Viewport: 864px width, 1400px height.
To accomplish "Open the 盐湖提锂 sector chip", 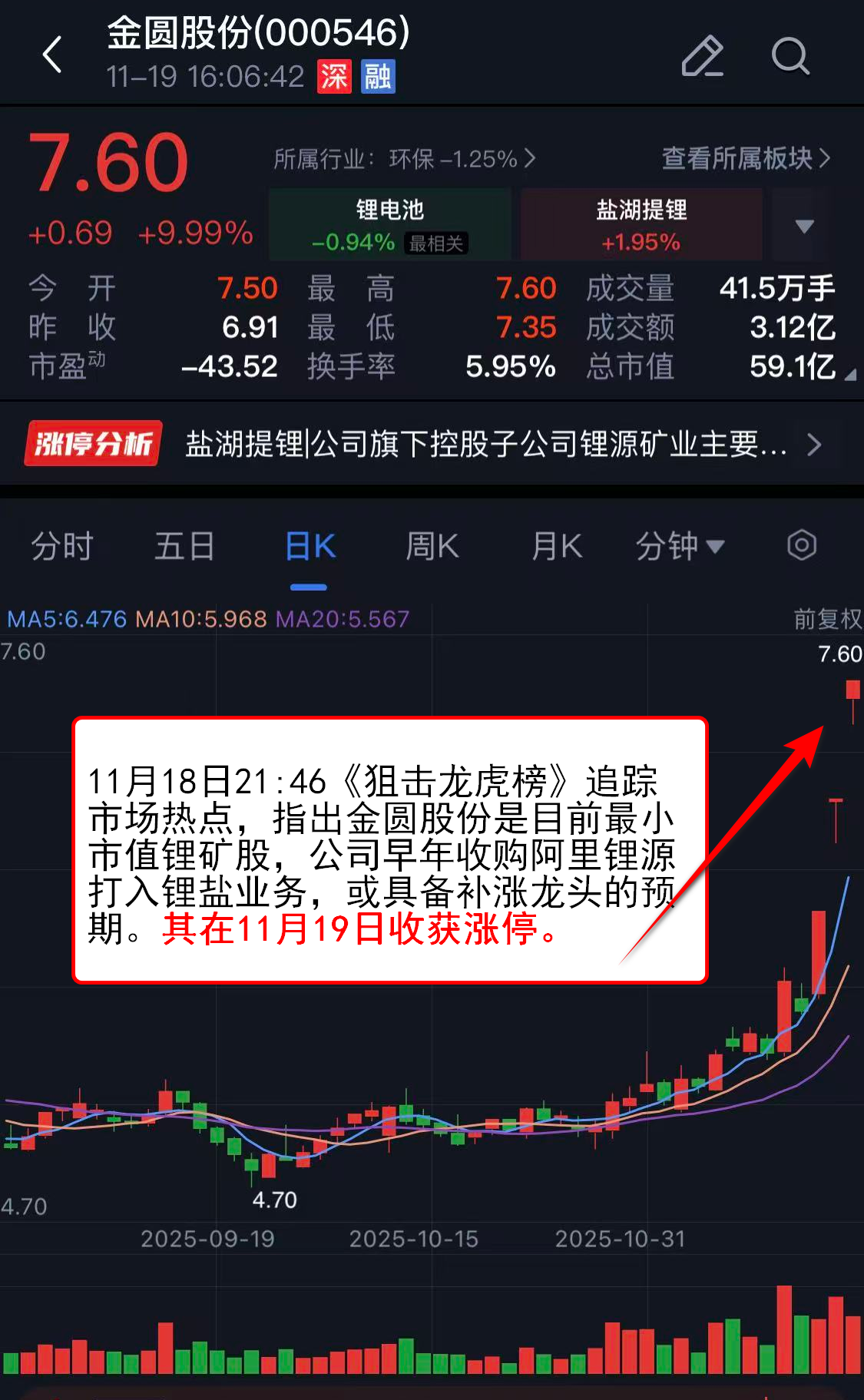I will pyautogui.click(x=641, y=224).
